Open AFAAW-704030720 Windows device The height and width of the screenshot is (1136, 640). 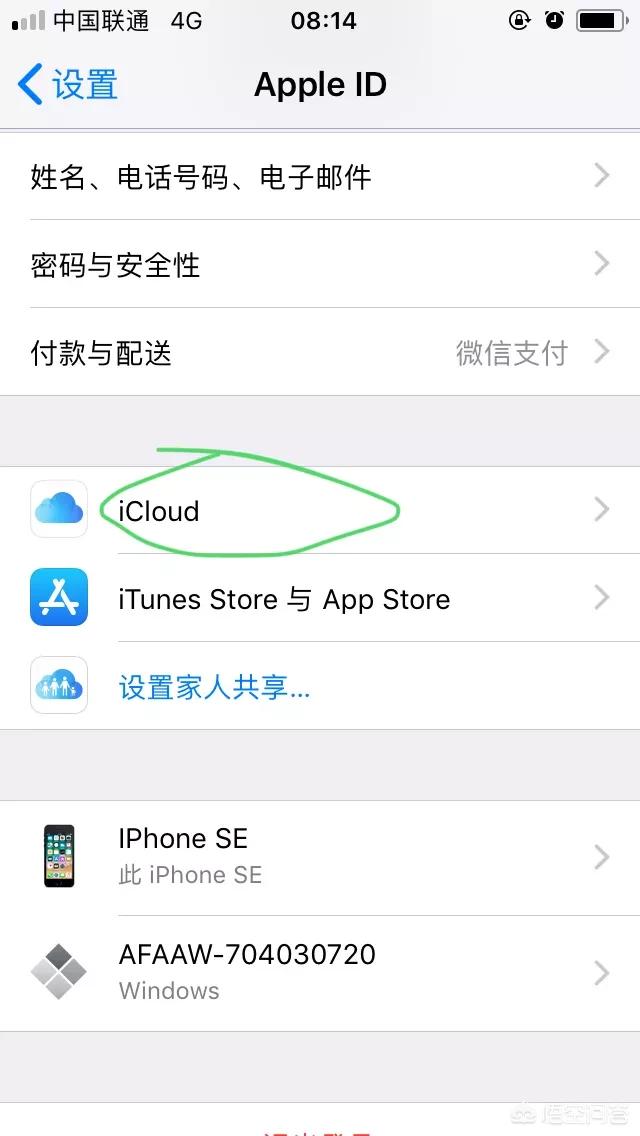tap(320, 972)
